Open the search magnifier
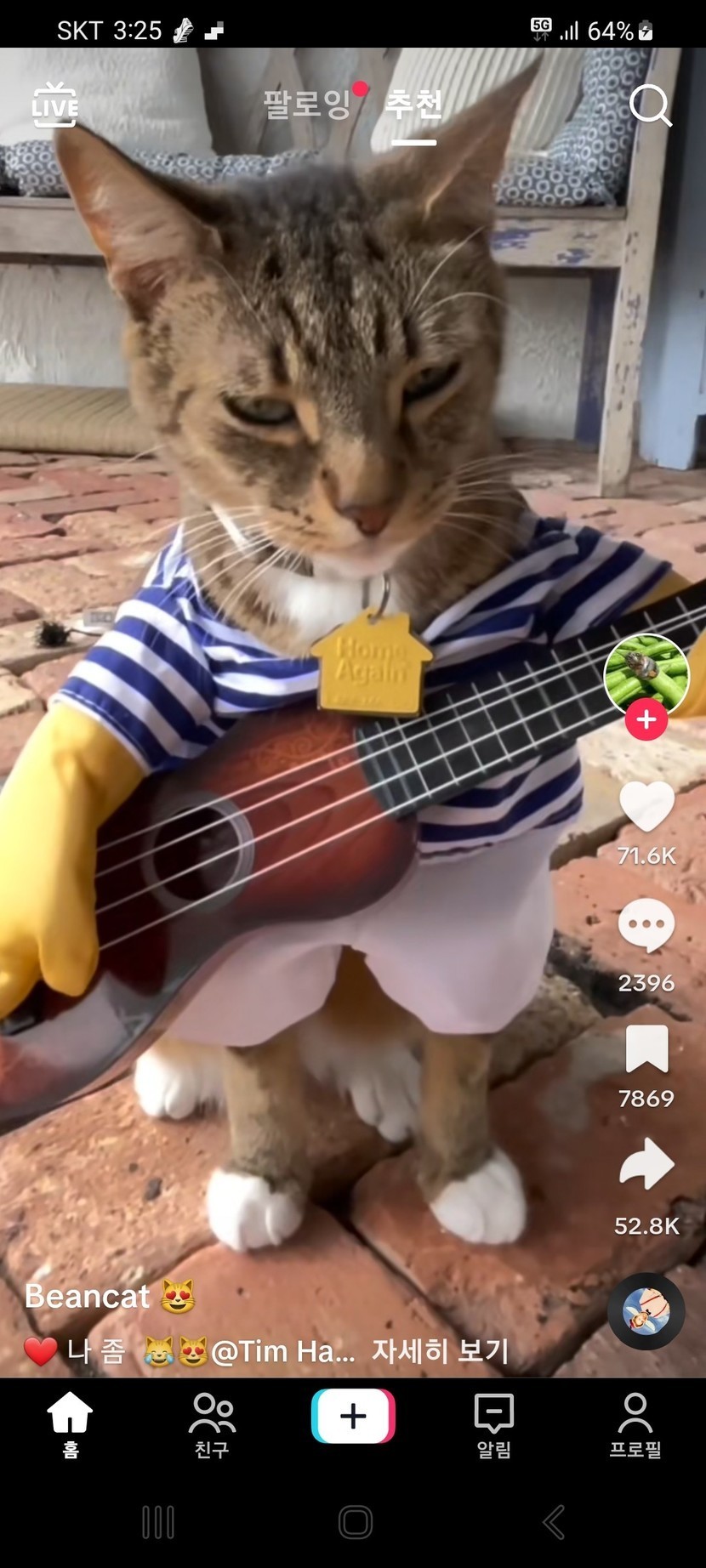Screen dimensions: 706x1568 650,105
